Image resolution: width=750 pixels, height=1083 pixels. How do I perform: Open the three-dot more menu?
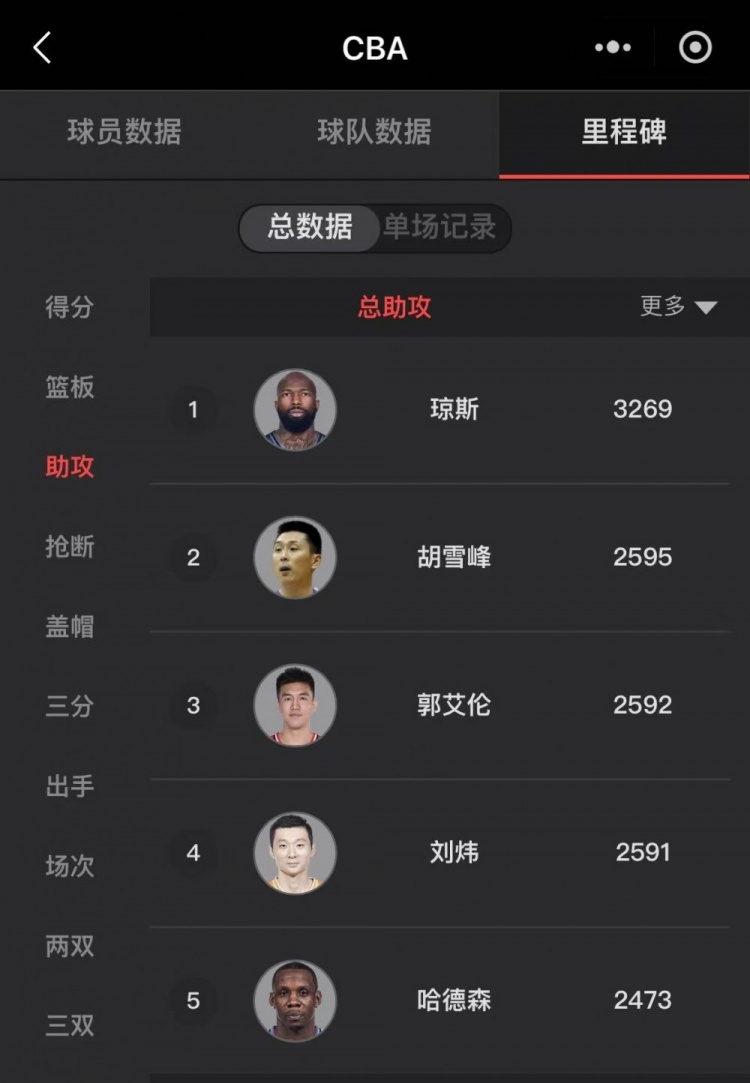(612, 47)
